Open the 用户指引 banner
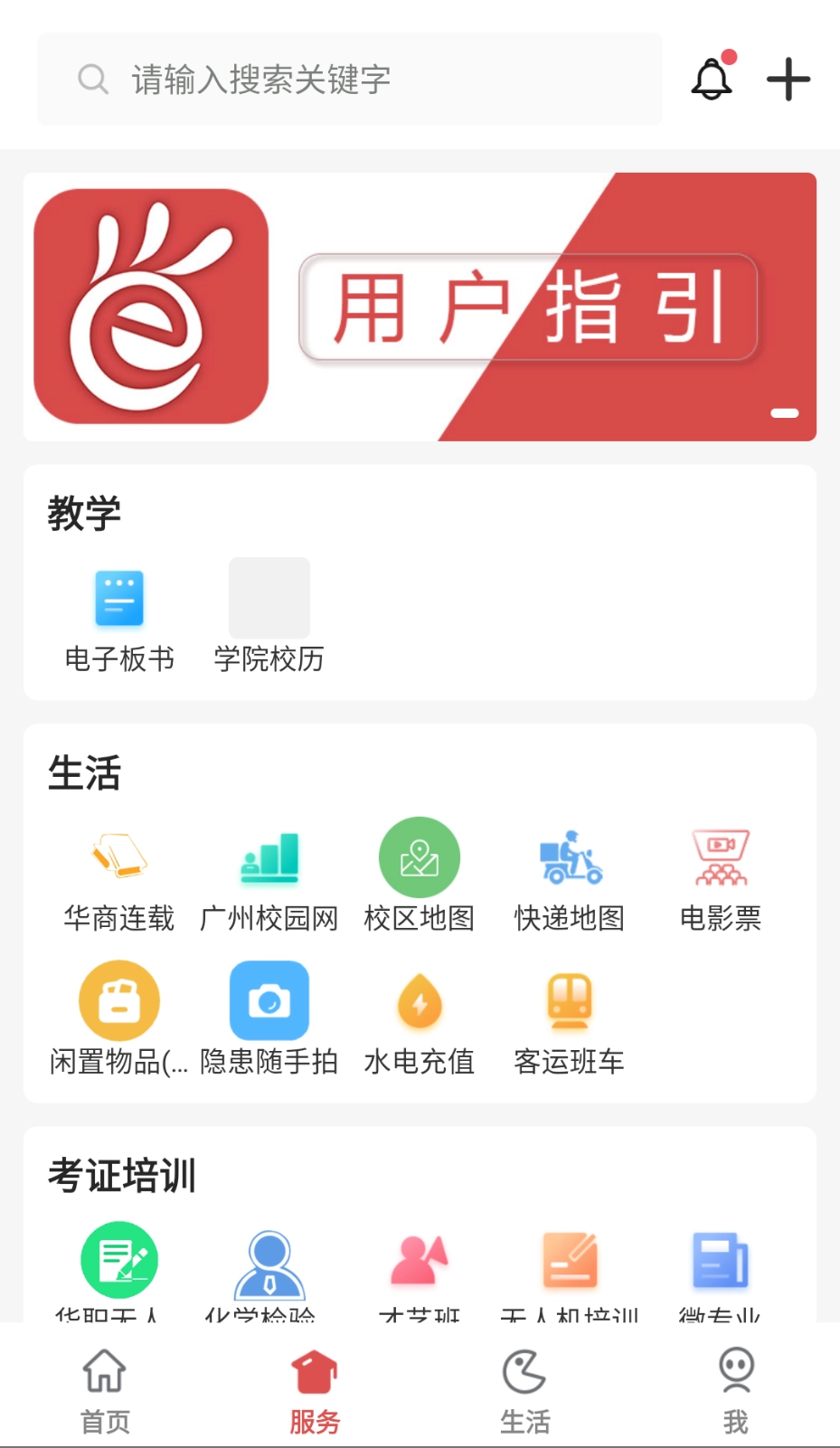The height and width of the screenshot is (1448, 840). tap(420, 307)
